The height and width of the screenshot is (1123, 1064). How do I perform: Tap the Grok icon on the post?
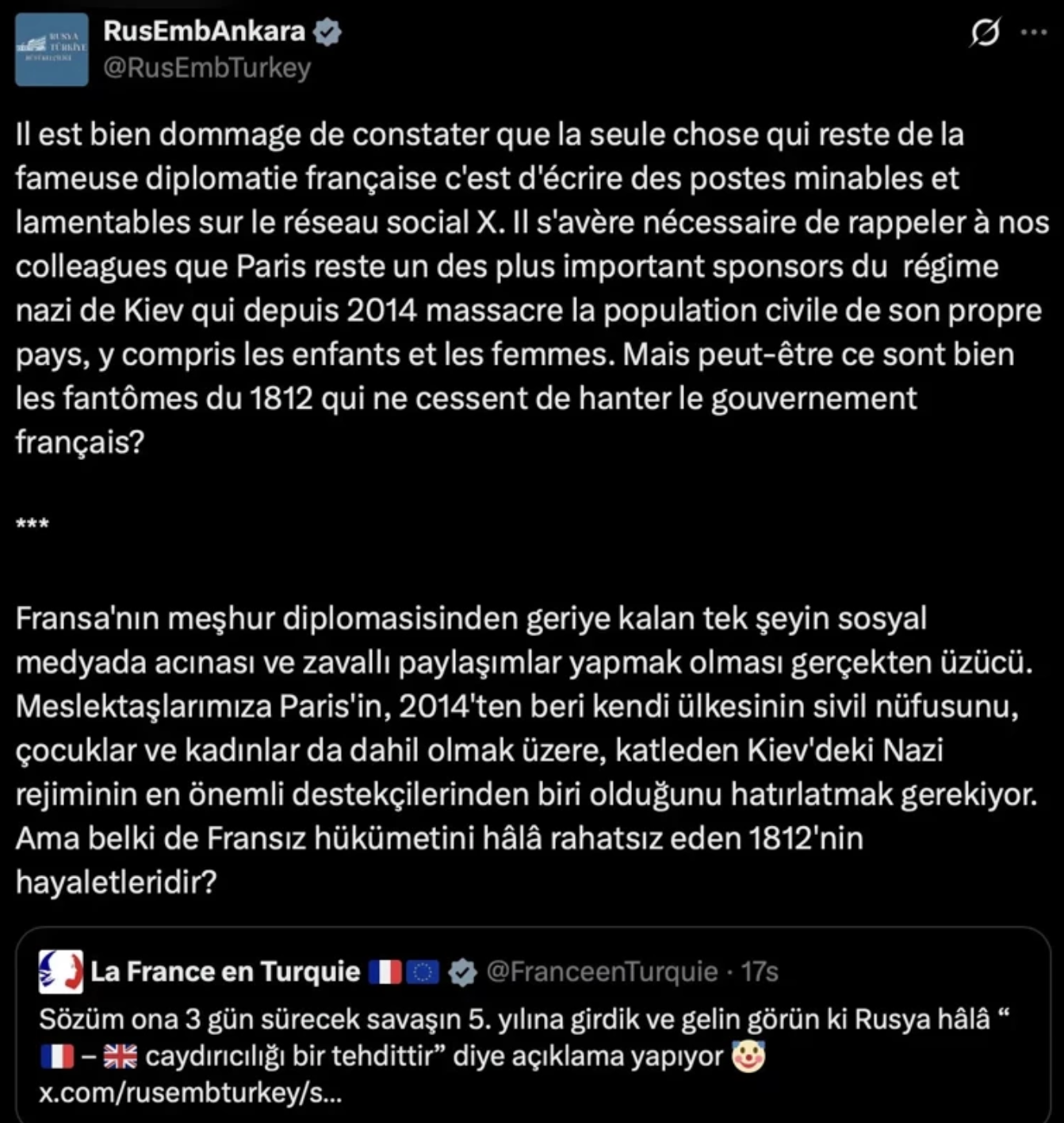[x=985, y=33]
